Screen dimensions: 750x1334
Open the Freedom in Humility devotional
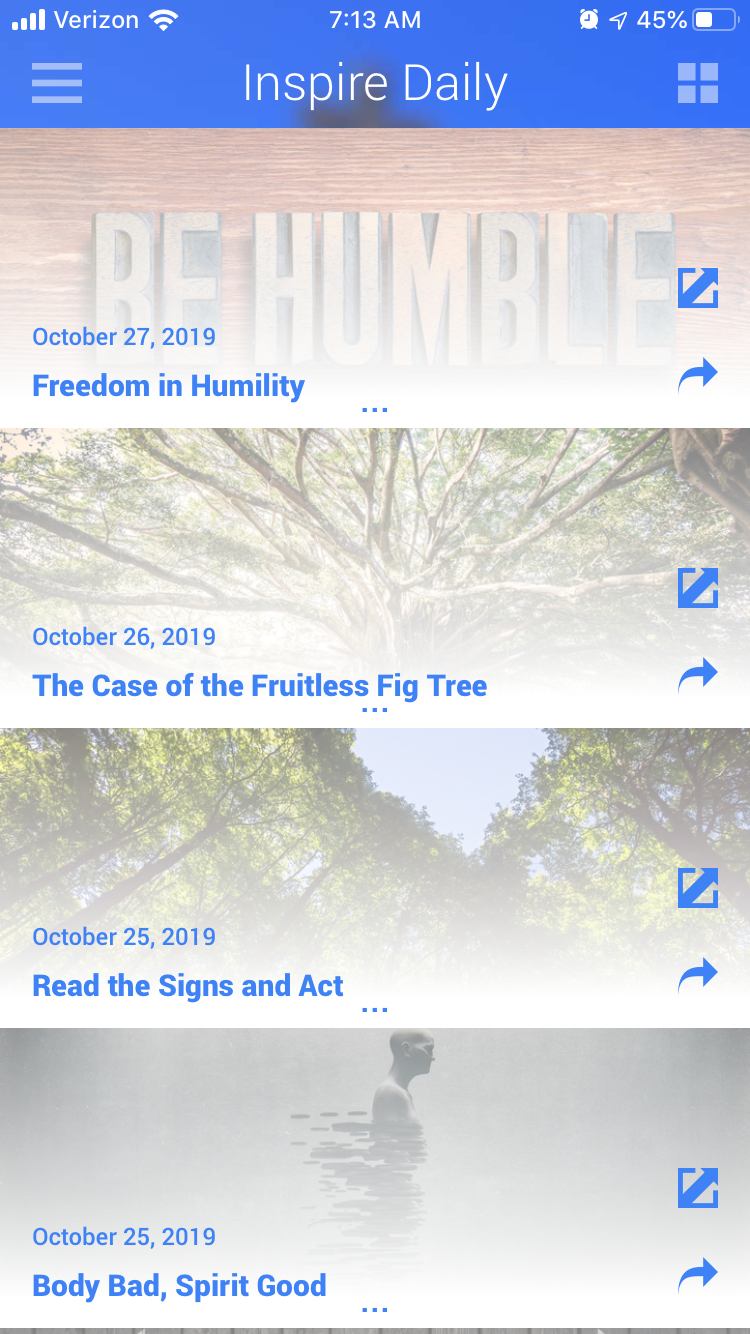tap(168, 385)
